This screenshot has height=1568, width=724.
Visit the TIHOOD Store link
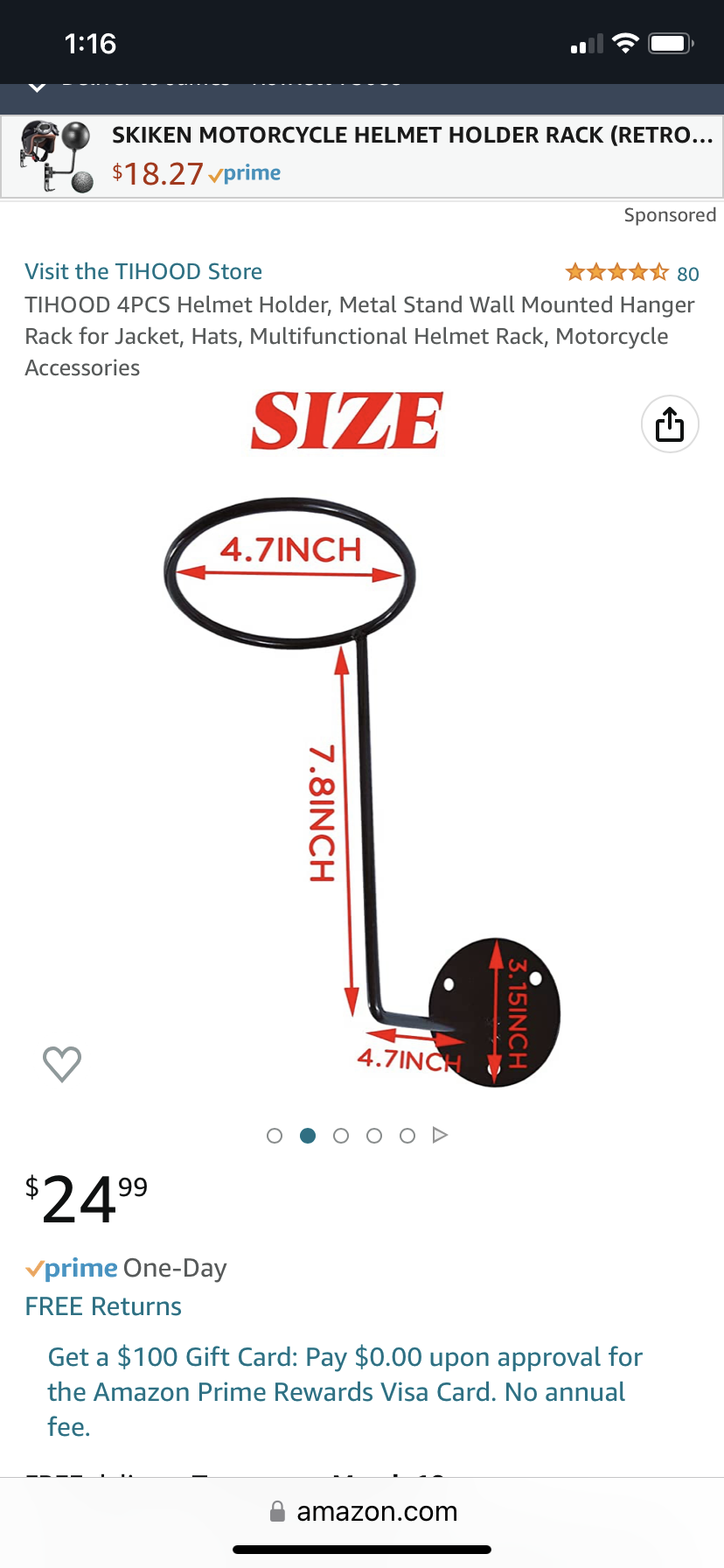(x=143, y=271)
